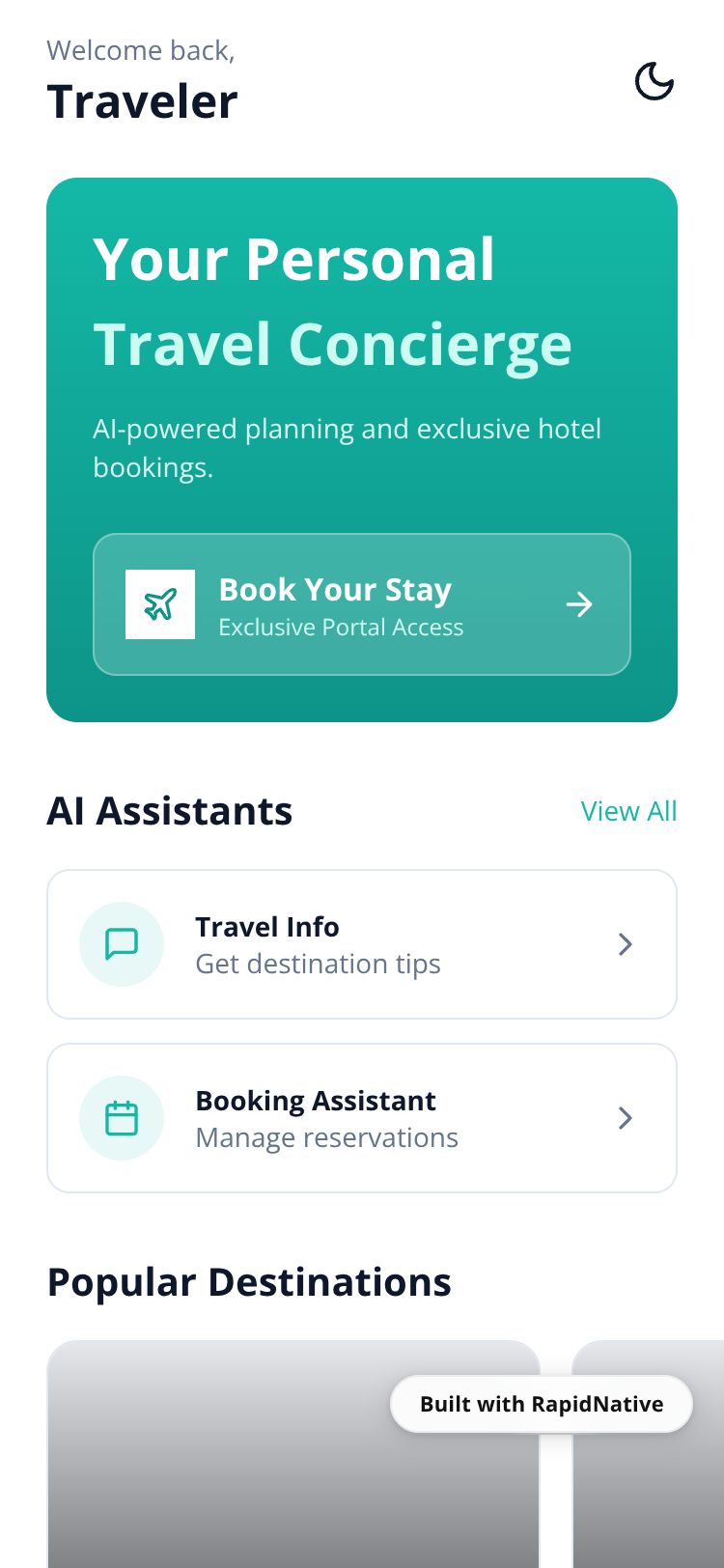The height and width of the screenshot is (1568, 724).
Task: Open the Booking Assistant
Action: [361, 1118]
